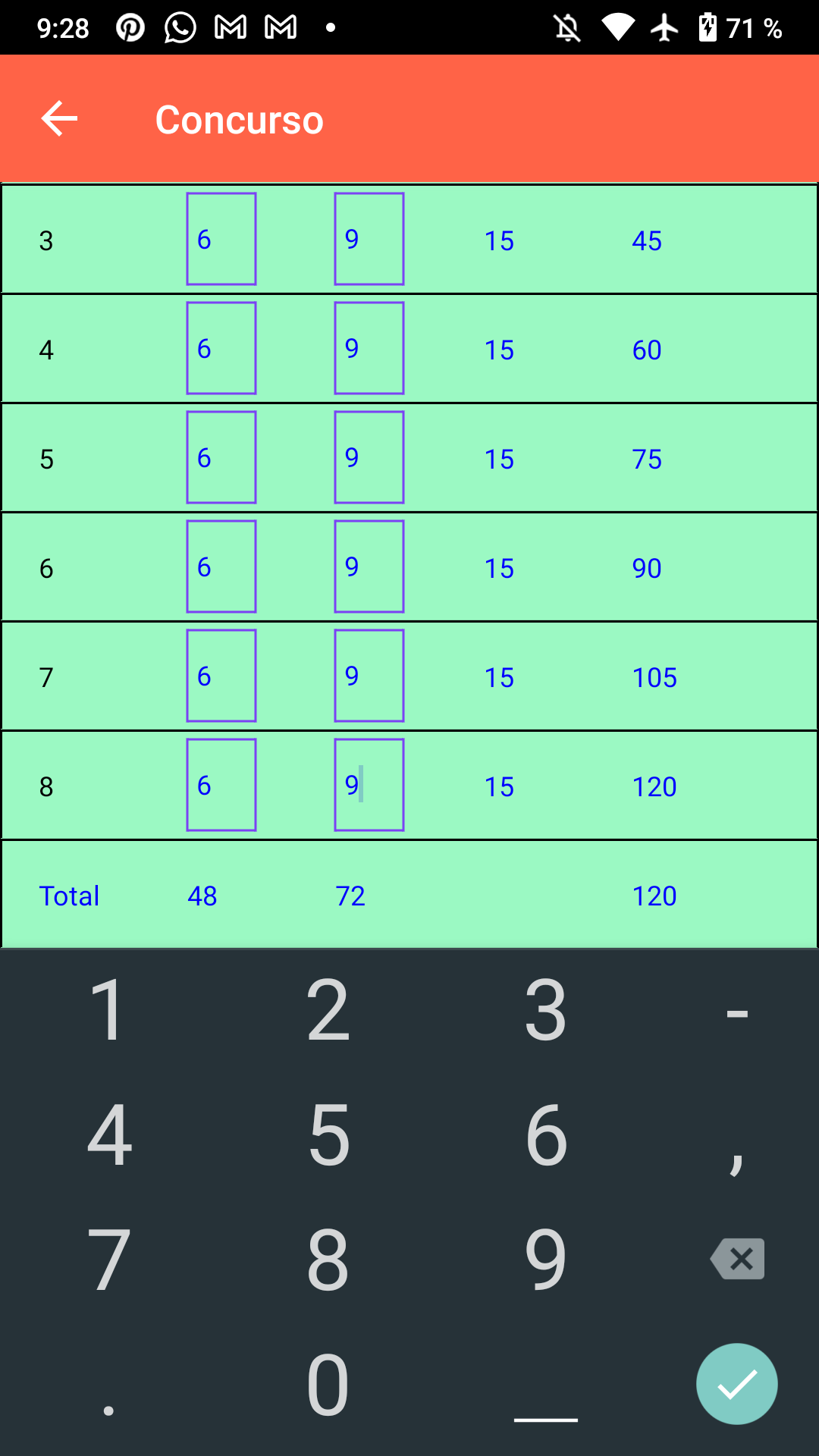Focus the 9 field in row 5

pos(369,457)
